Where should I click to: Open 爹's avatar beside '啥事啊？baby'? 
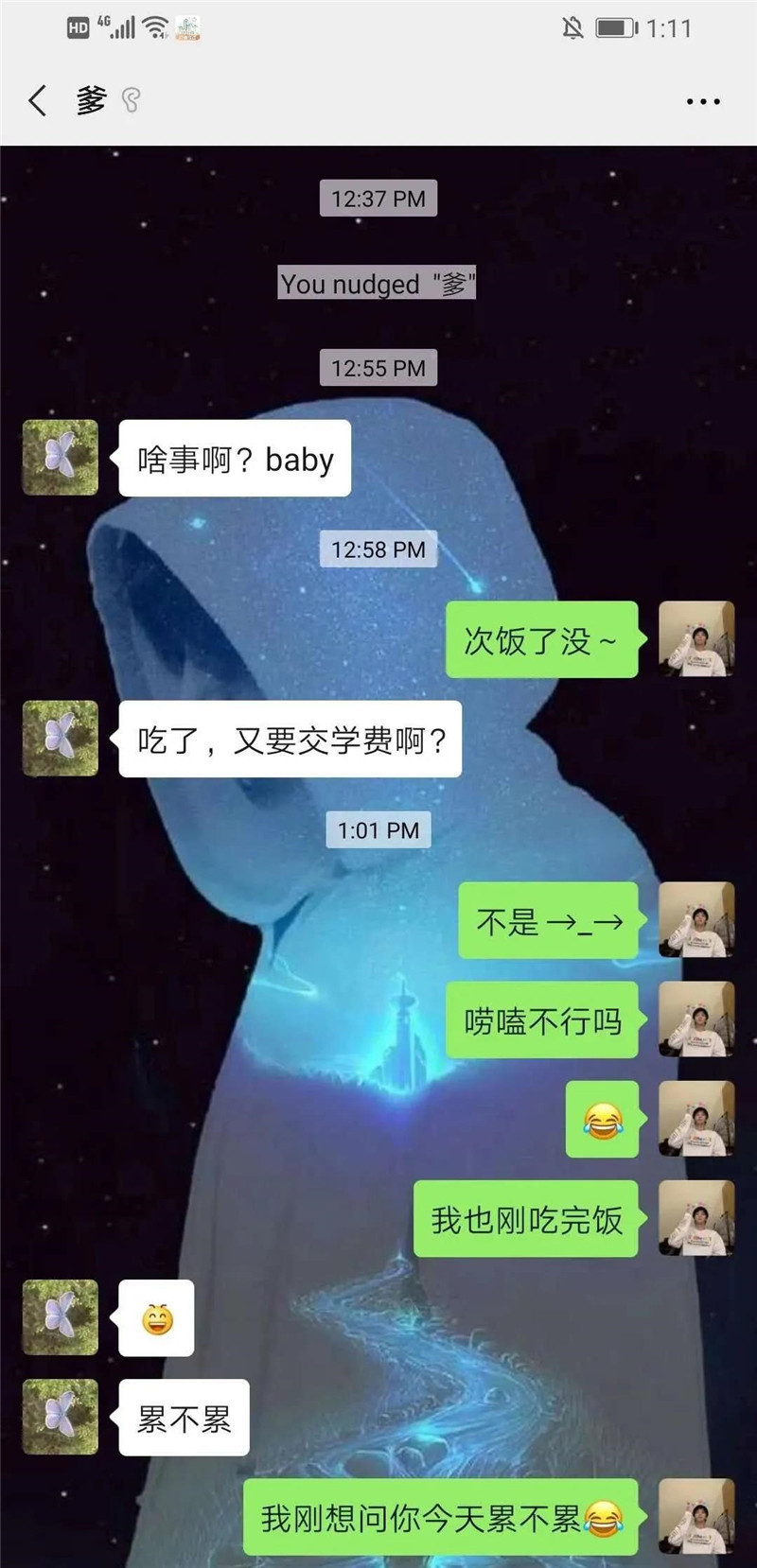(61, 458)
